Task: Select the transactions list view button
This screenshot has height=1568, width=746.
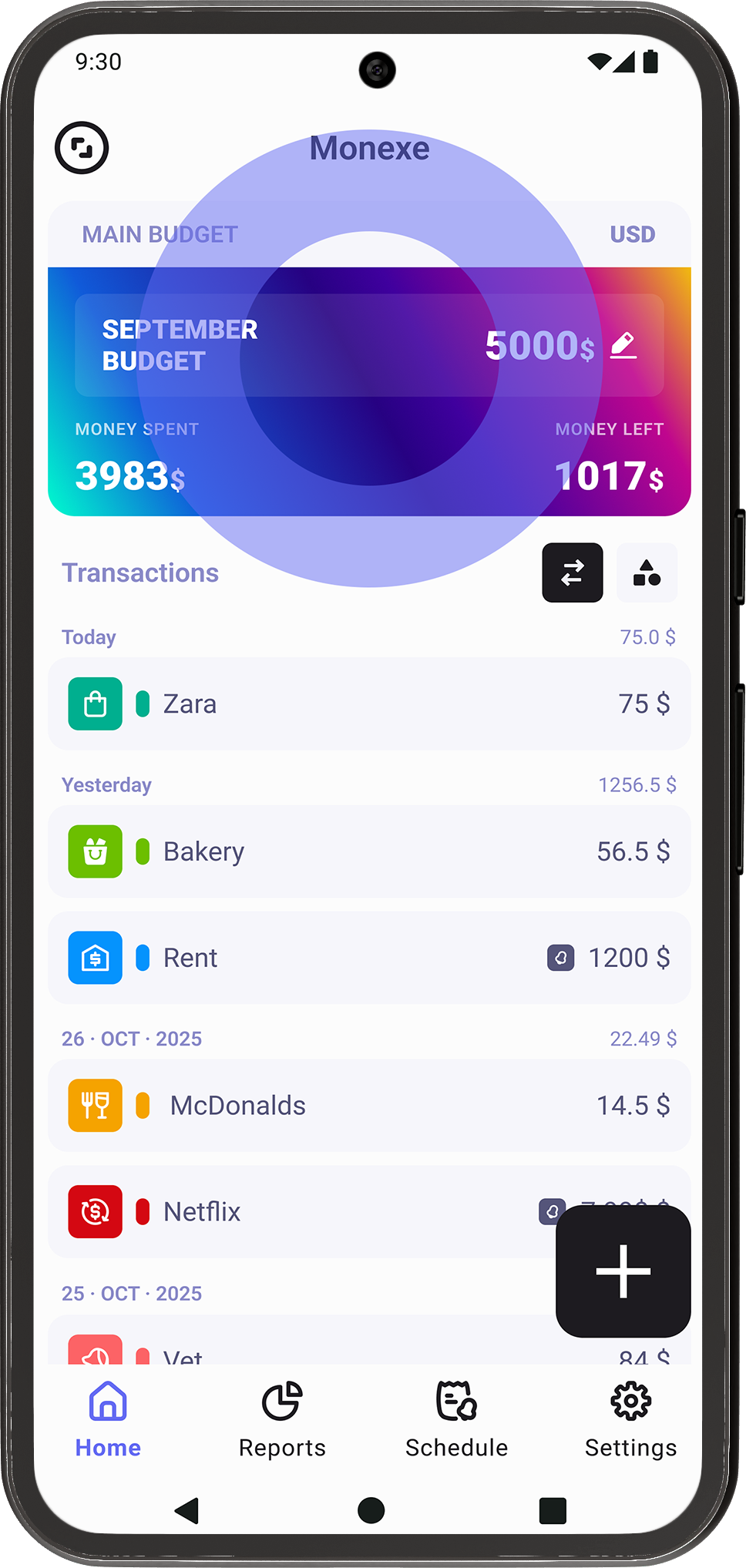Action: (x=572, y=572)
